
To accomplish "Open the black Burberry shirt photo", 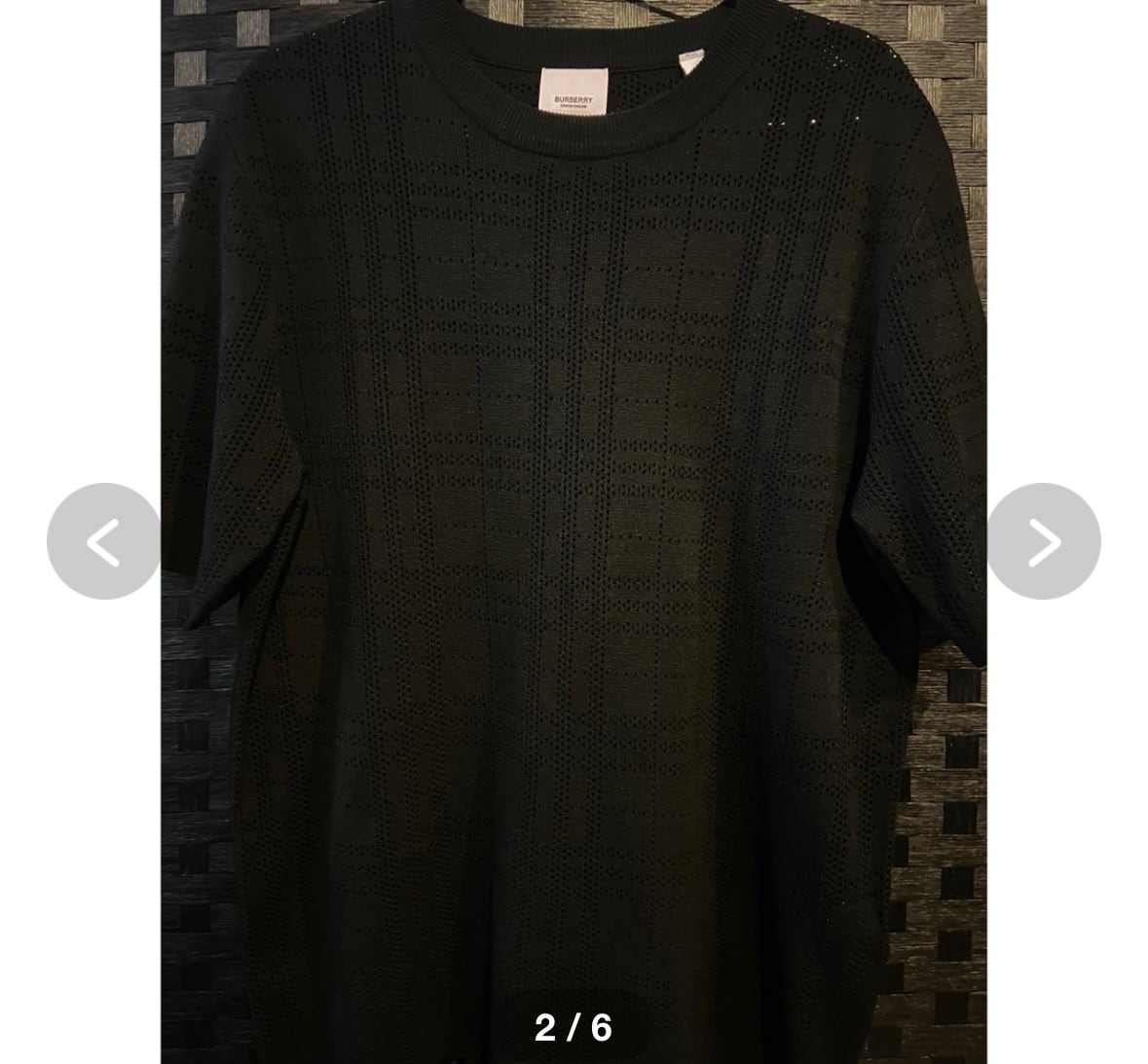I will [x=574, y=532].
